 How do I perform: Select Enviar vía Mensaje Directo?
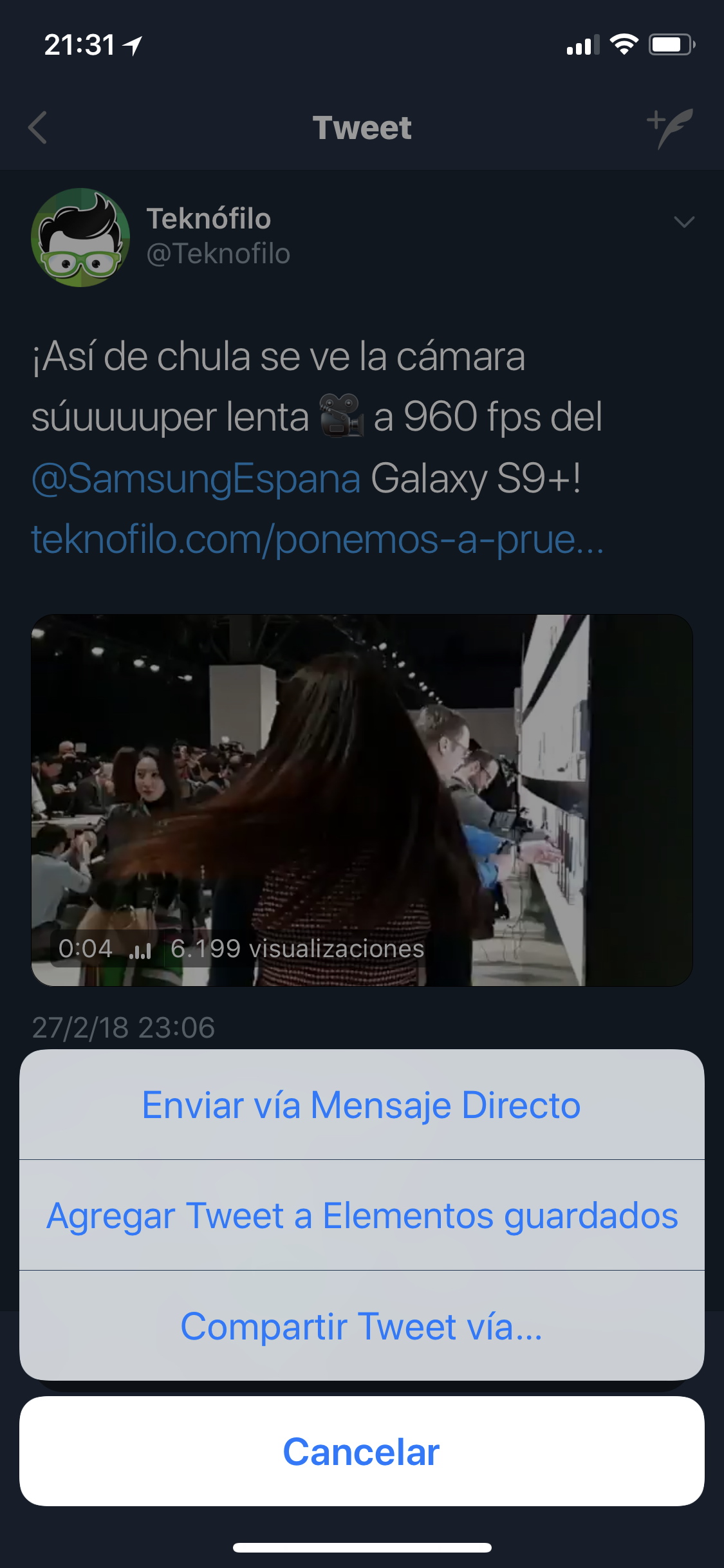coord(362,1105)
